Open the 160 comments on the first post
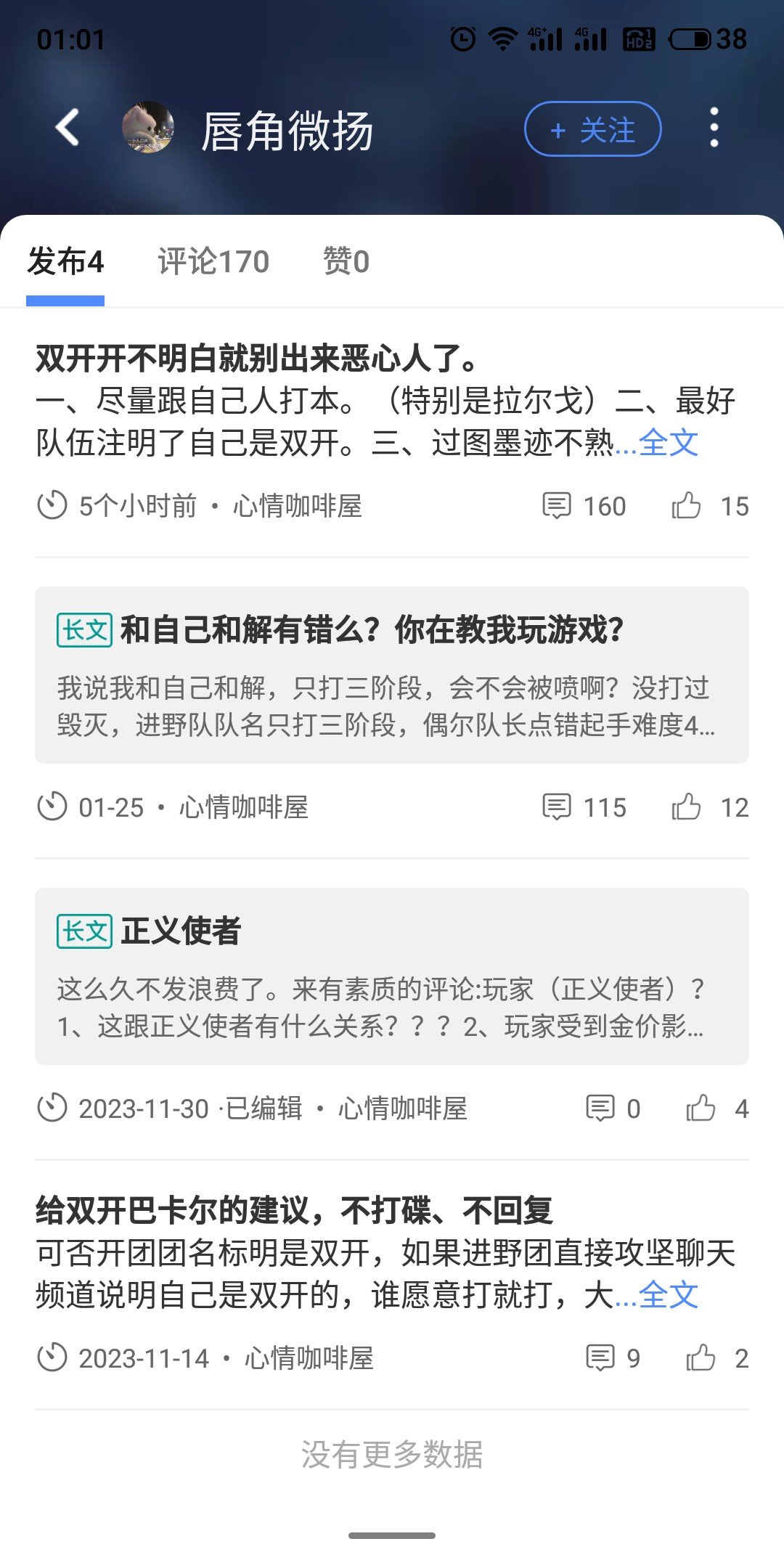This screenshot has height=1568, width=784. pyautogui.click(x=584, y=506)
